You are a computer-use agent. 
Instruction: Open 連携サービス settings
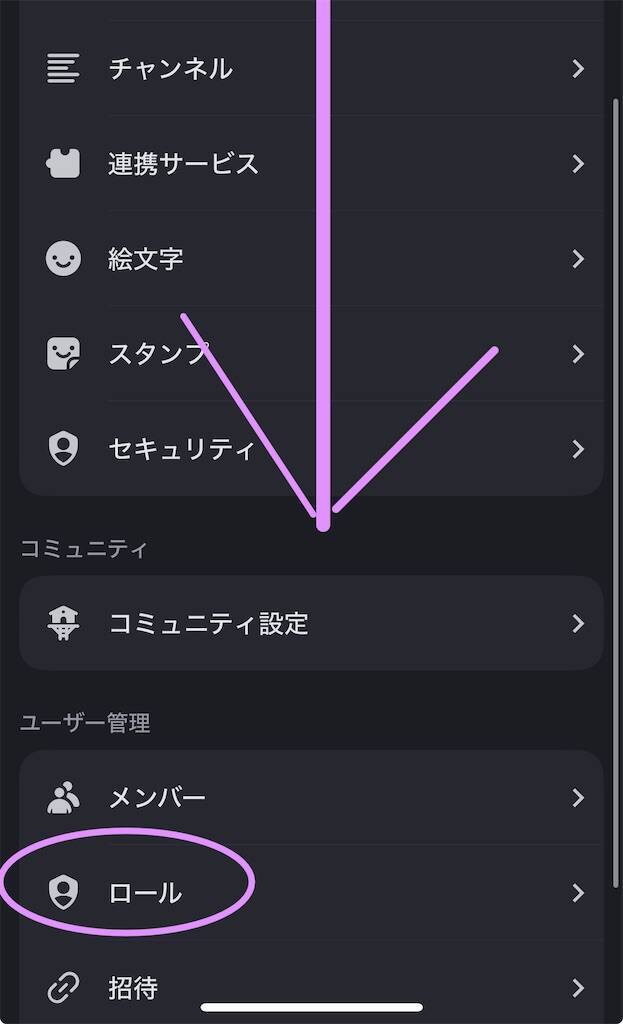pyautogui.click(x=311, y=163)
